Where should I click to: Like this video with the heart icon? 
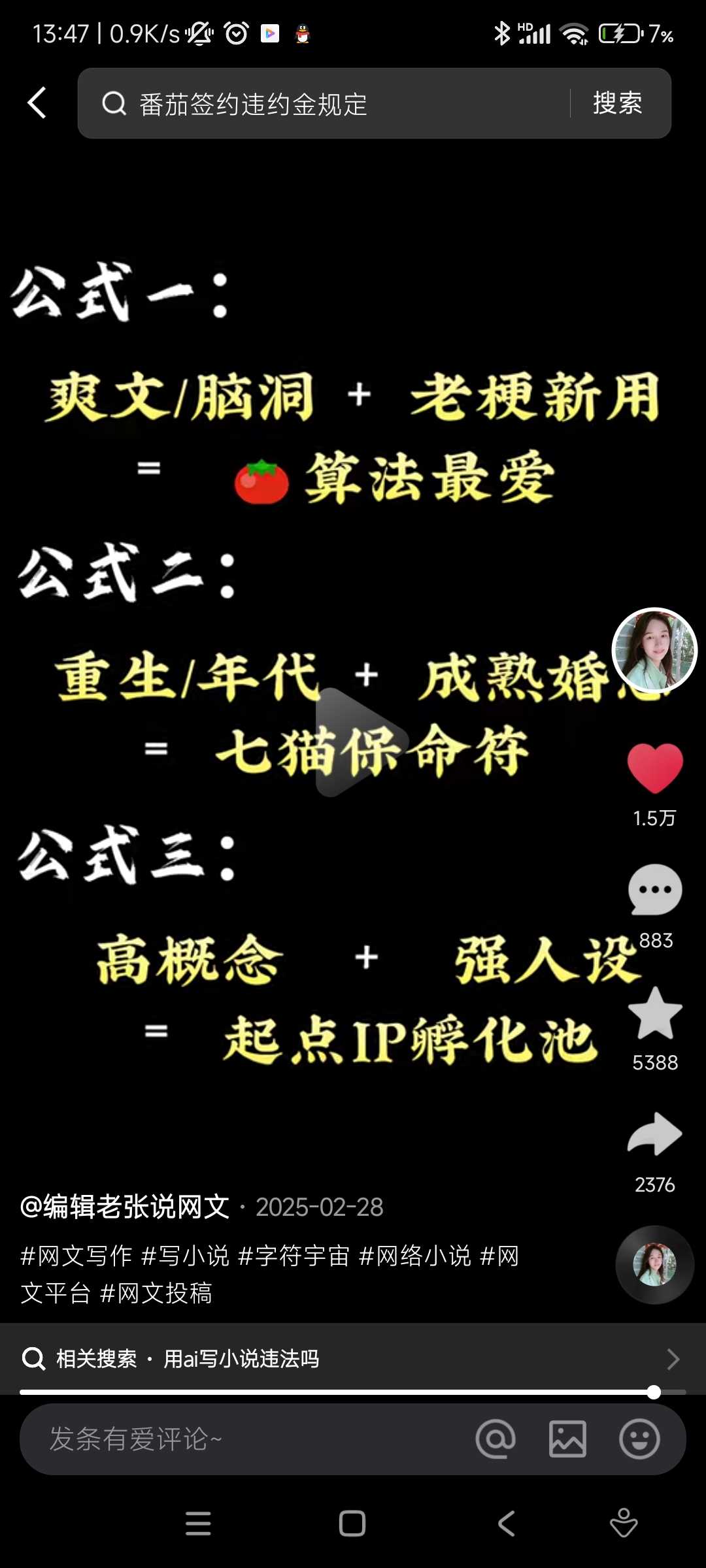(x=654, y=768)
